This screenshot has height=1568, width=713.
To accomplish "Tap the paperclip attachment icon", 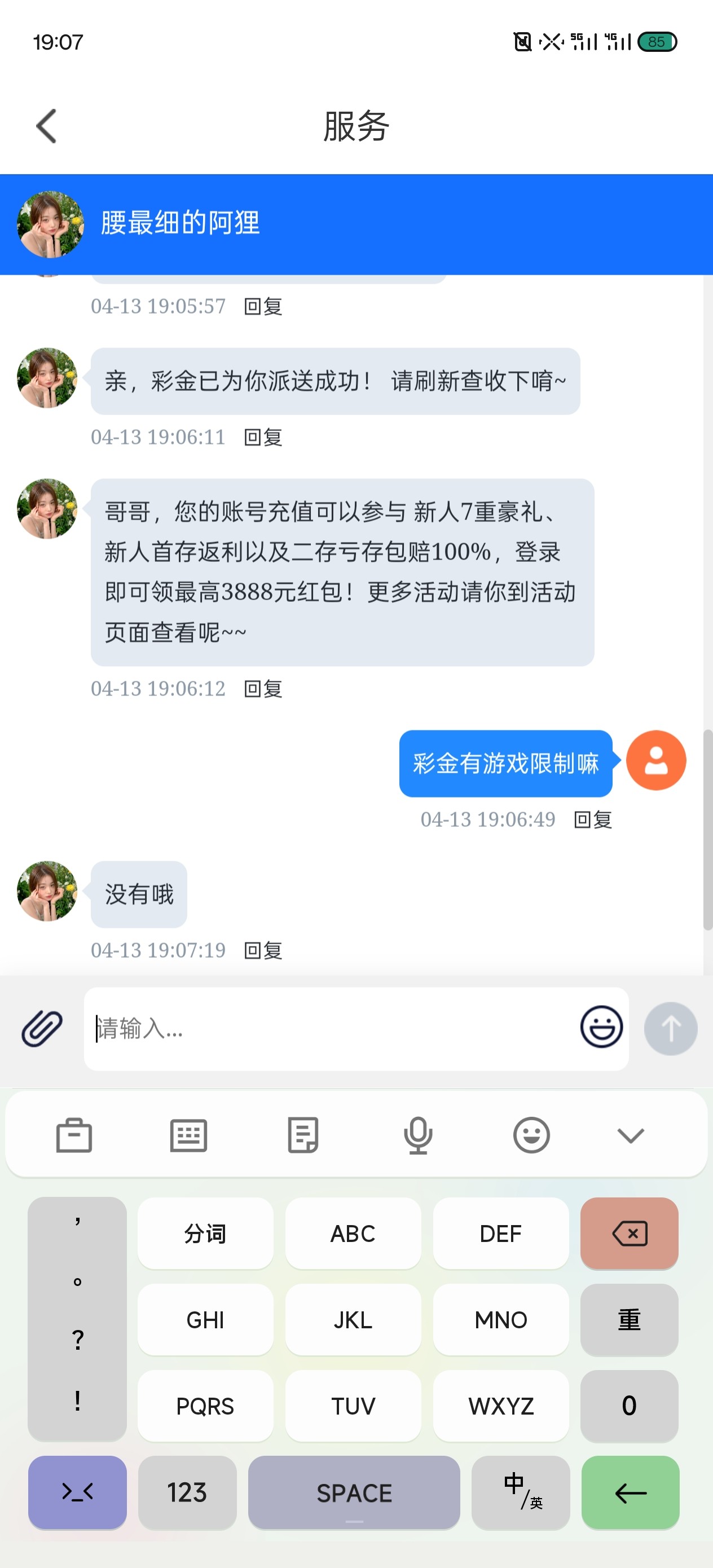I will tap(42, 1029).
